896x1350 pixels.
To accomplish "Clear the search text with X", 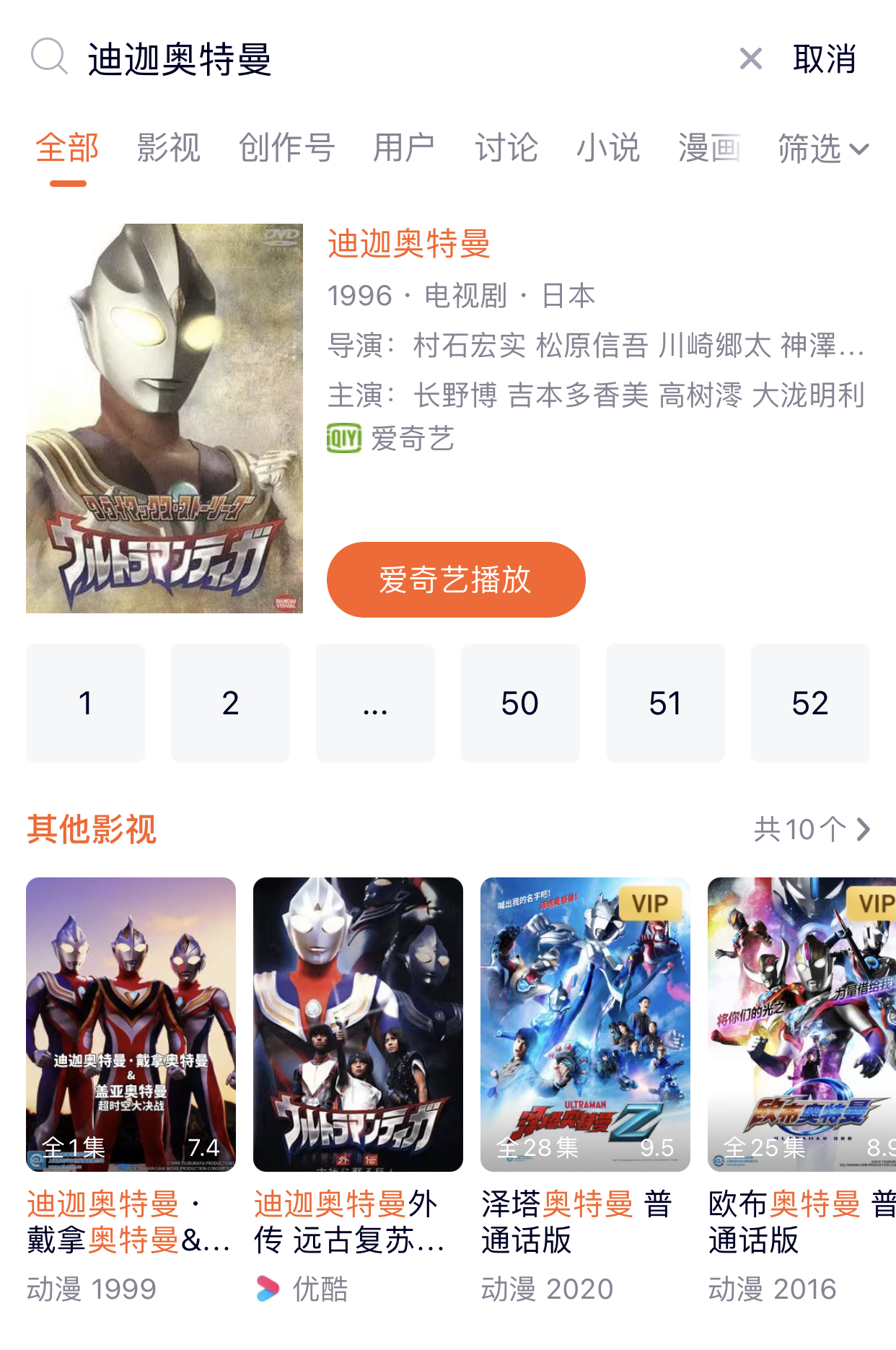I will tap(750, 58).
